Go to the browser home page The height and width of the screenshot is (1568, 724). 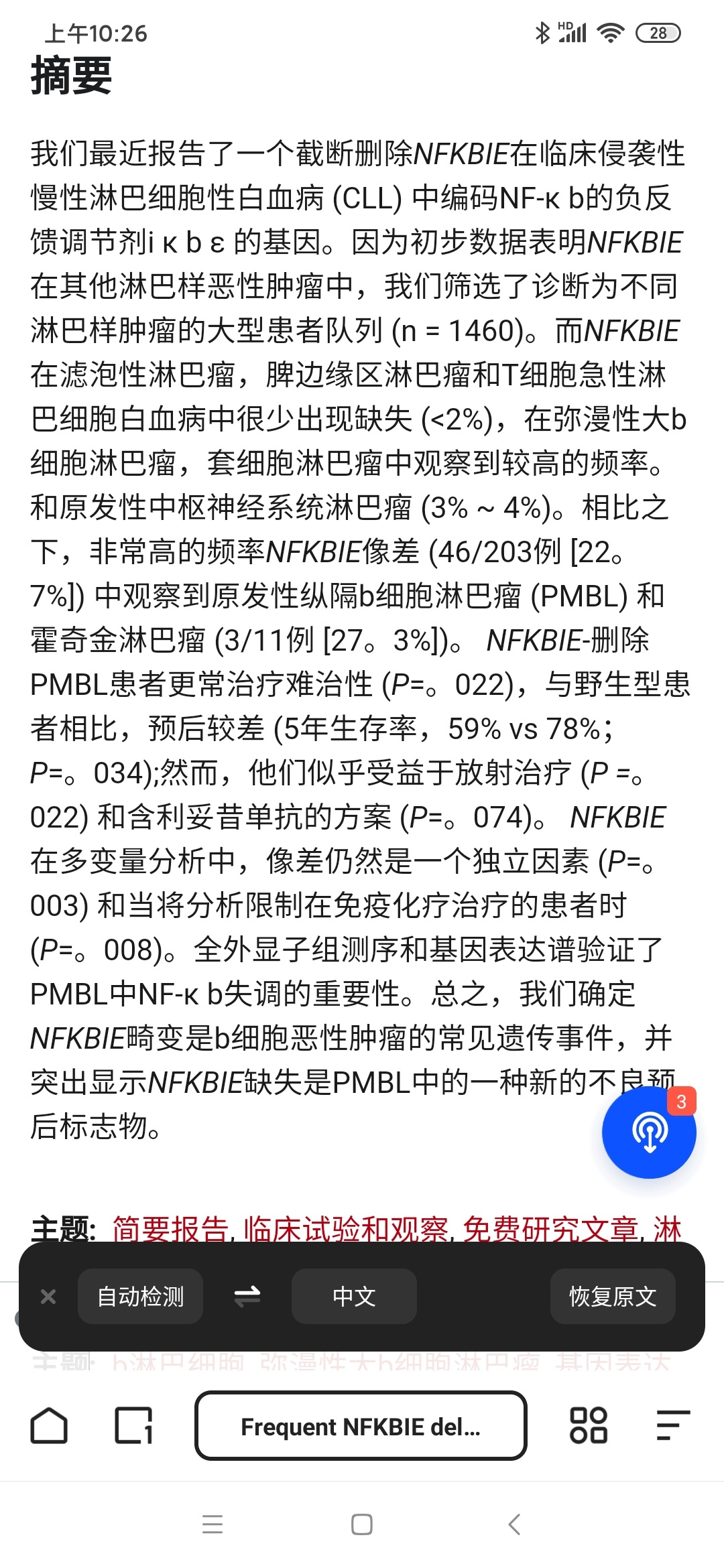pyautogui.click(x=50, y=1425)
